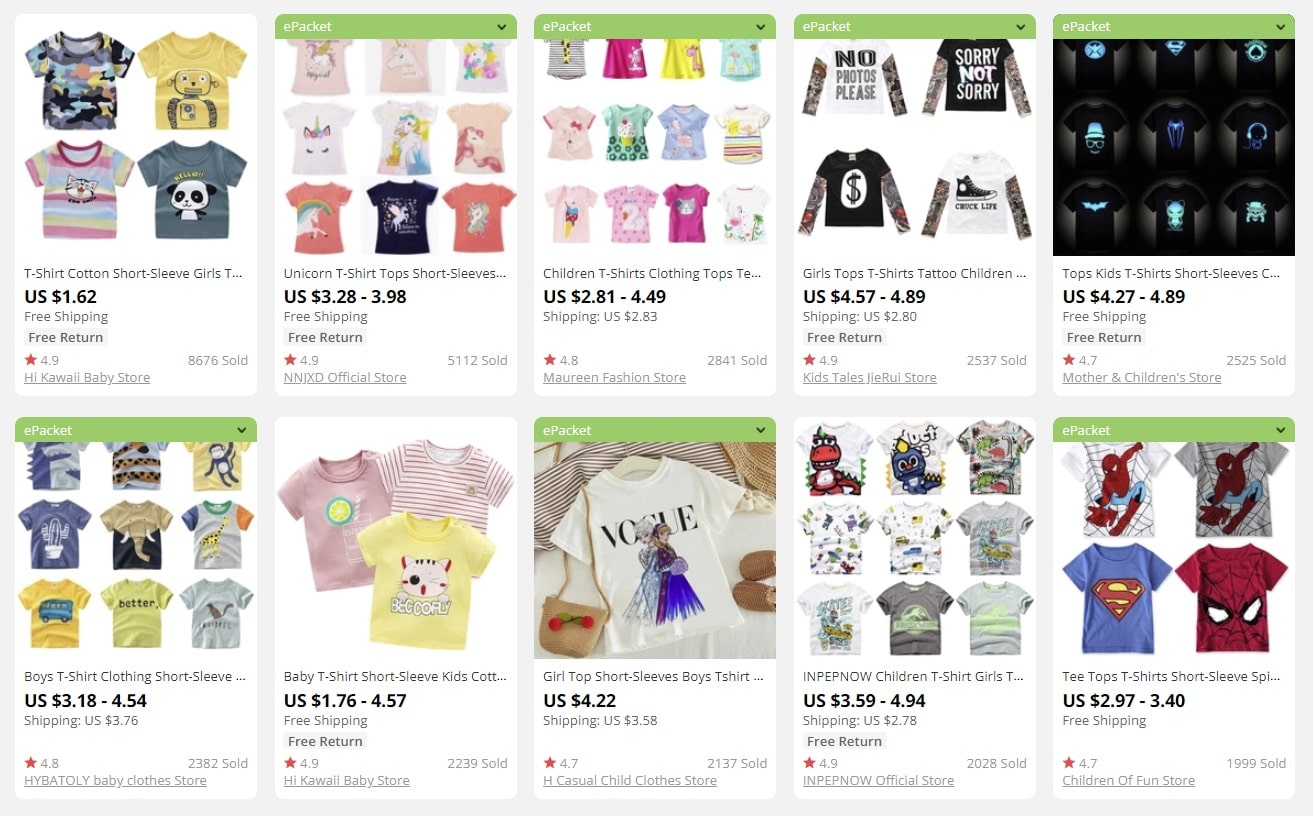View the Boys T-Shirt Clothing Short-Sleeve product
Screen dimensions: 1313x816
click(x=135, y=677)
